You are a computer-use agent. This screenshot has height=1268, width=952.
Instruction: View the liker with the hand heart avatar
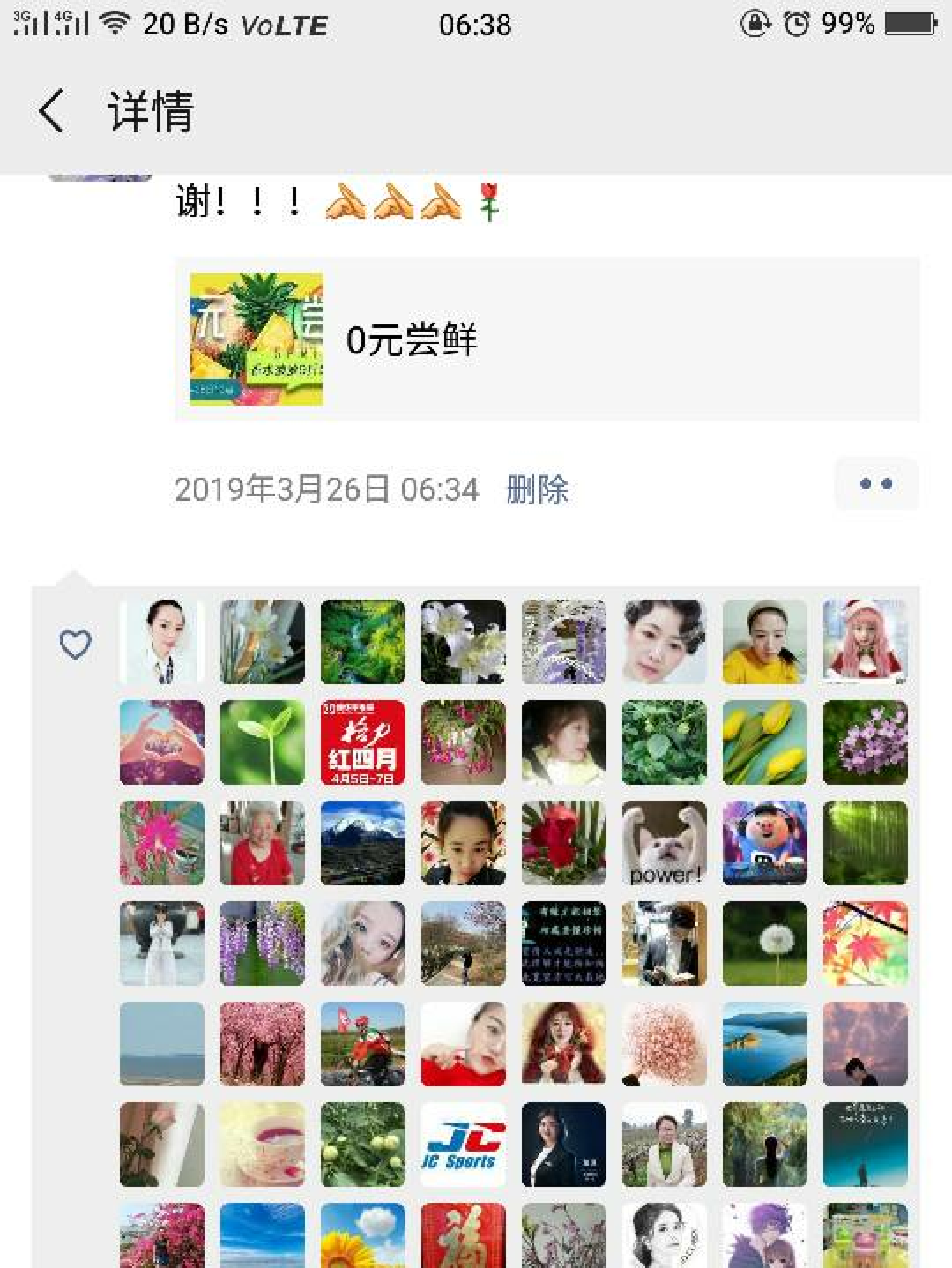click(x=162, y=742)
